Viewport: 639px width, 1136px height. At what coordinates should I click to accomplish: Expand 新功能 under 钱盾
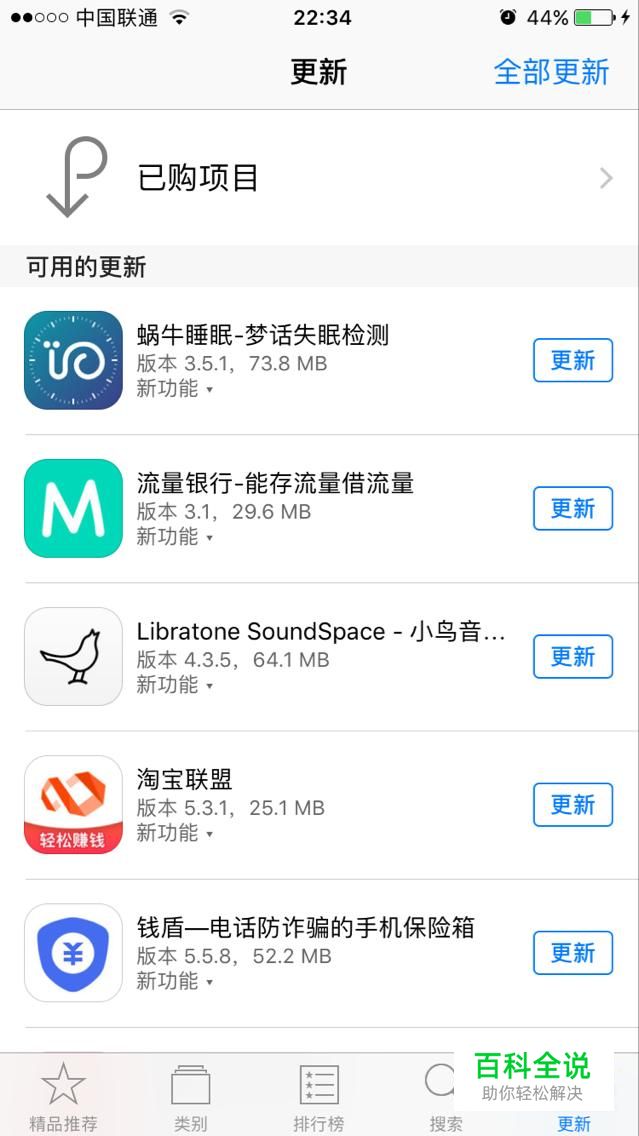pos(175,981)
